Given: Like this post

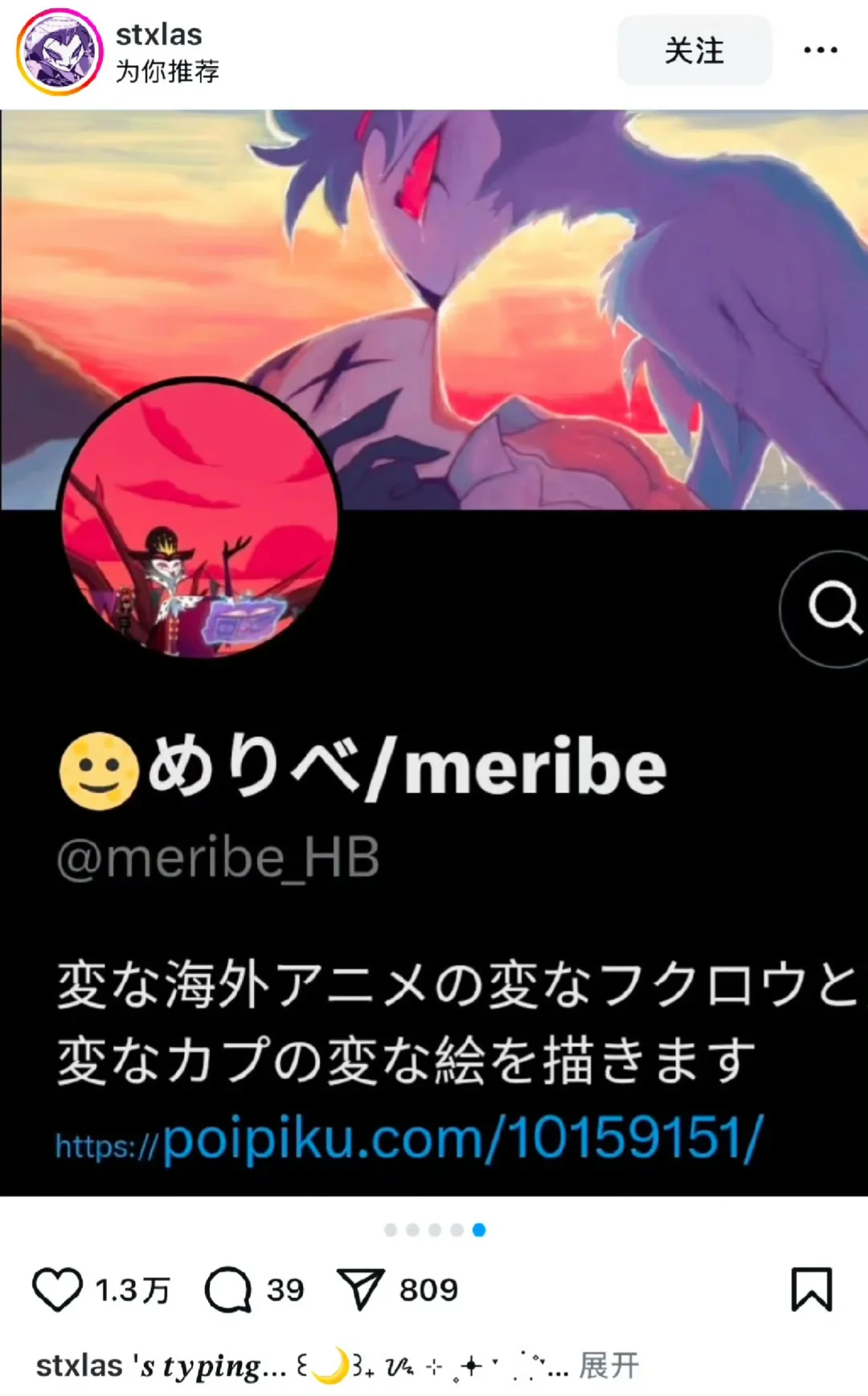Looking at the screenshot, I should click(x=57, y=1290).
